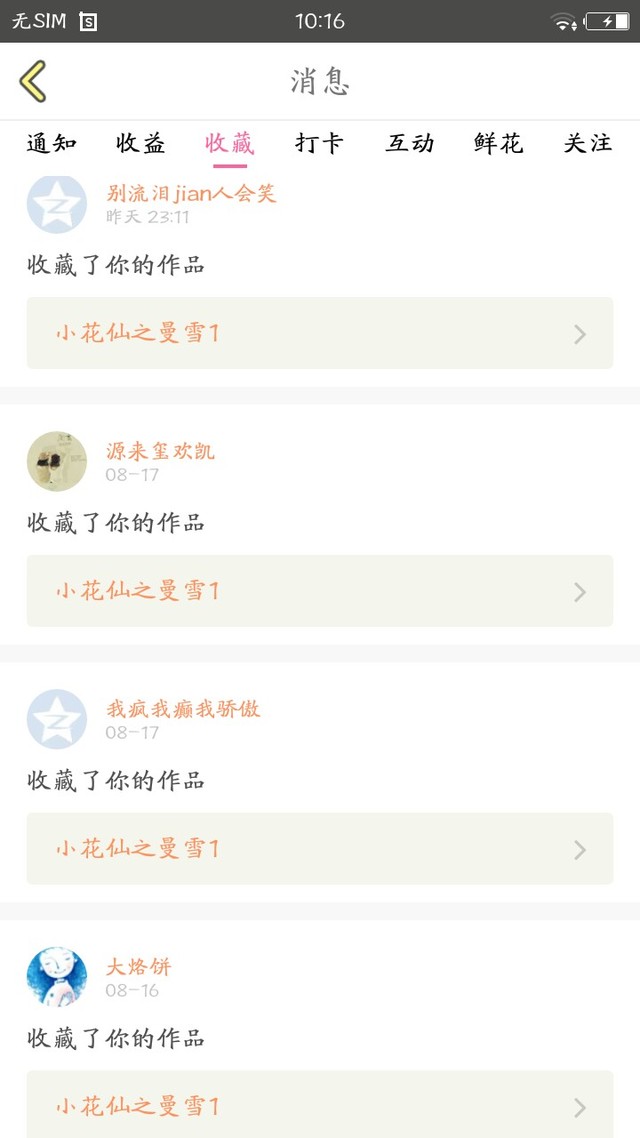This screenshot has width=640, height=1138.
Task: Open 小花仙之曼雪1 collected by 我疯我癫我骄傲
Action: point(319,849)
